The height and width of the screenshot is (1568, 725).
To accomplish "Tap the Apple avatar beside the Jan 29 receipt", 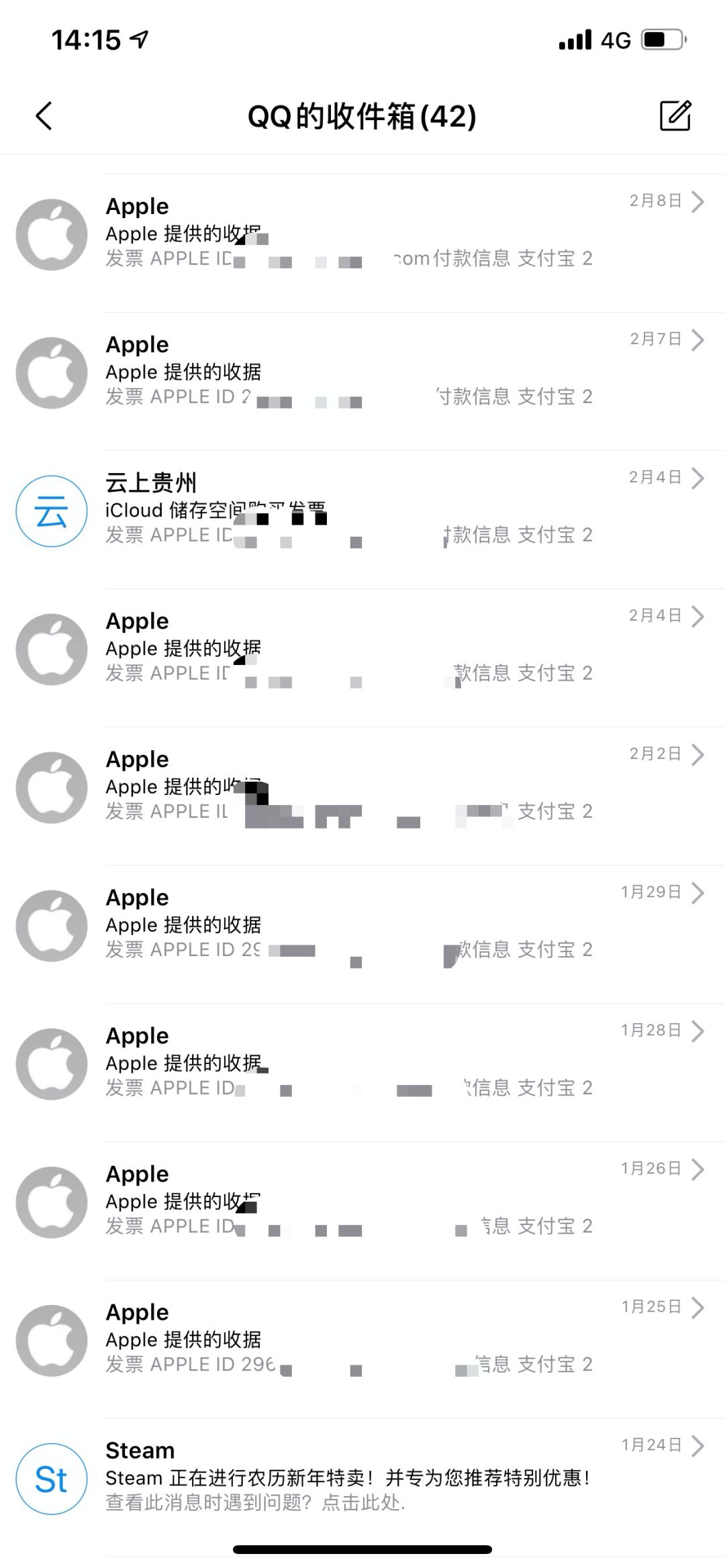I will [x=50, y=925].
